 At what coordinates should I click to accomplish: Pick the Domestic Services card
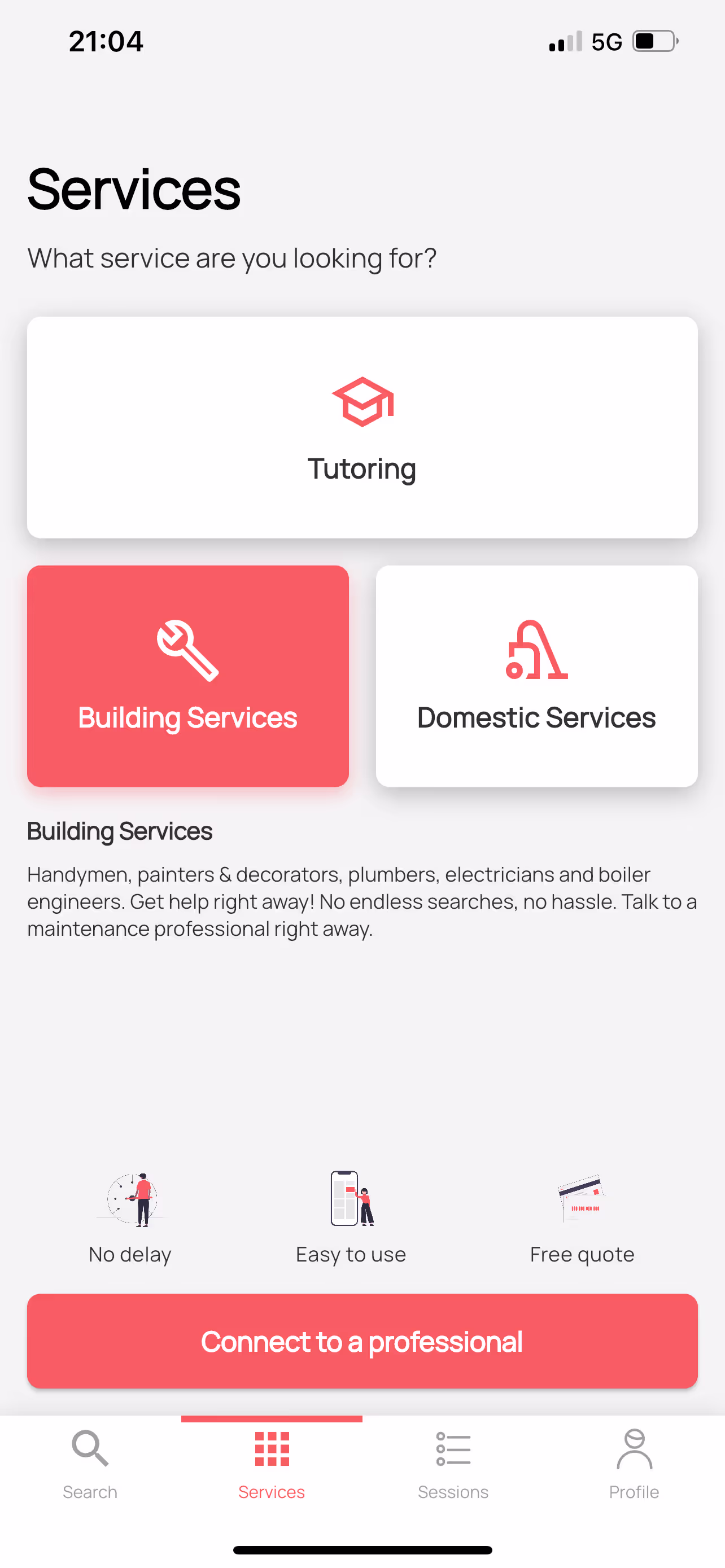click(536, 676)
